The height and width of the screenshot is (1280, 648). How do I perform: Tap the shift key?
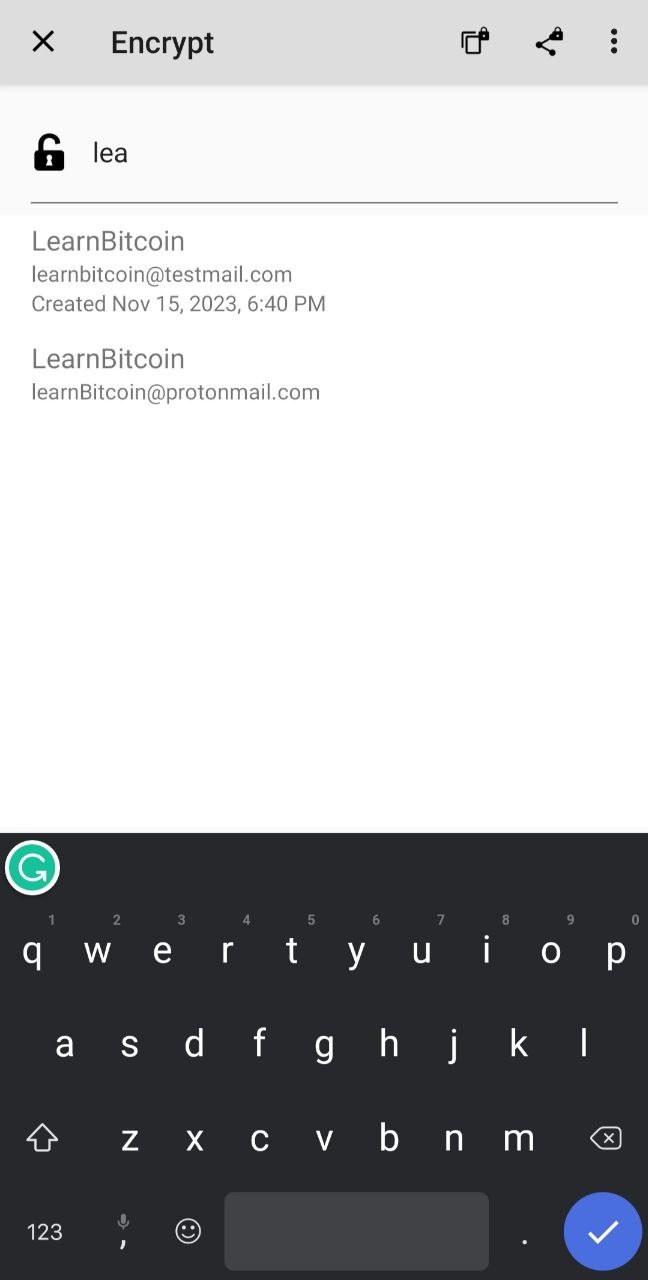pos(42,1138)
